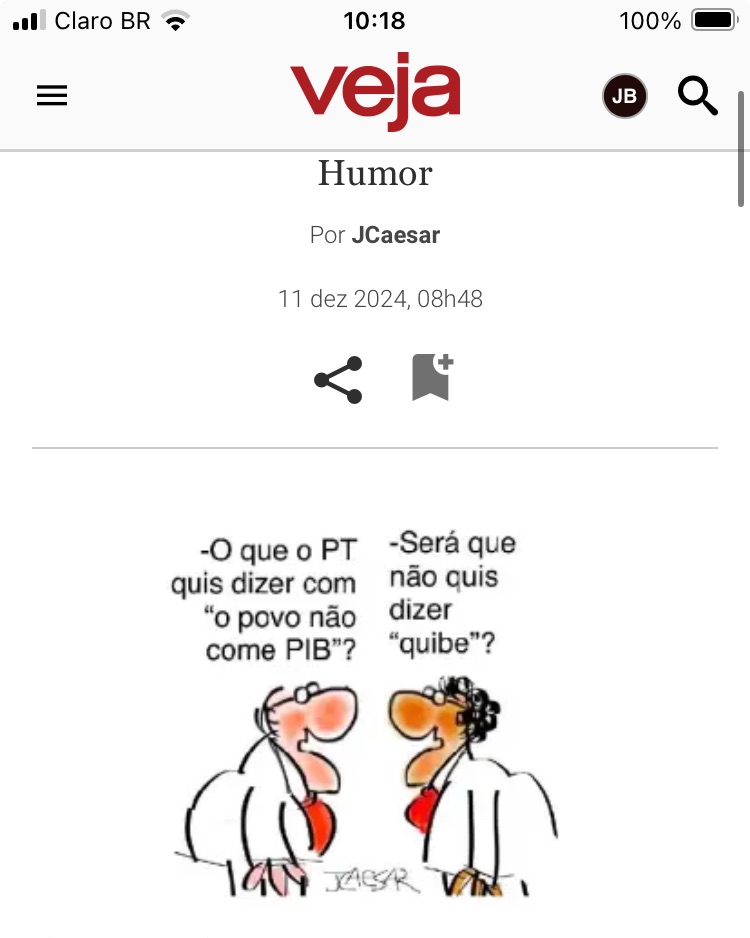This screenshot has height=938, width=750.
Task: Open the hamburger navigation menu
Action: point(52,96)
